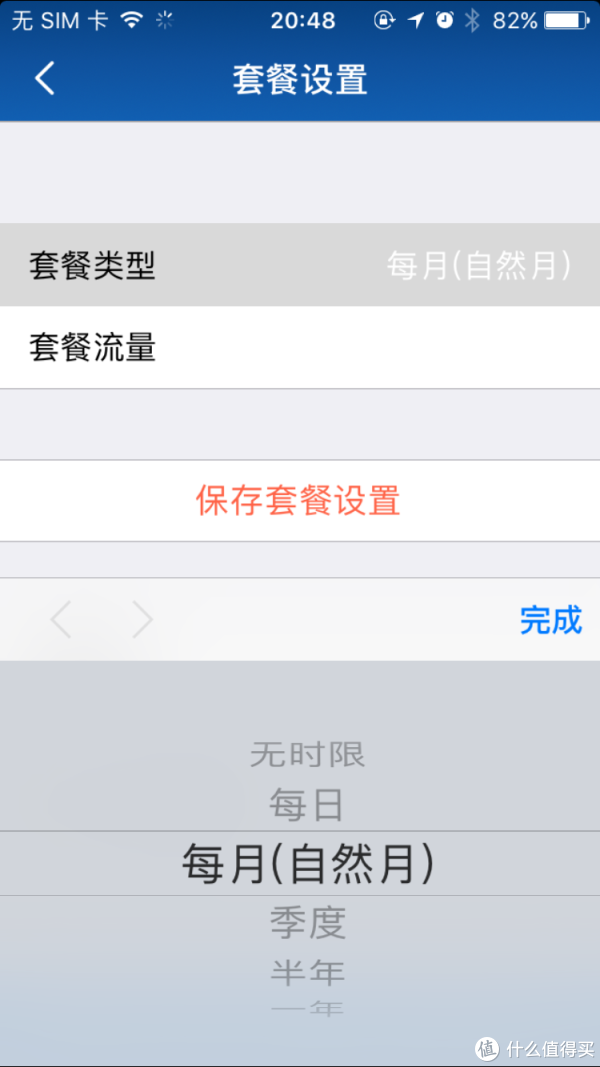Select 每日 in the picker
This screenshot has height=1067, width=600.
pyautogui.click(x=307, y=804)
